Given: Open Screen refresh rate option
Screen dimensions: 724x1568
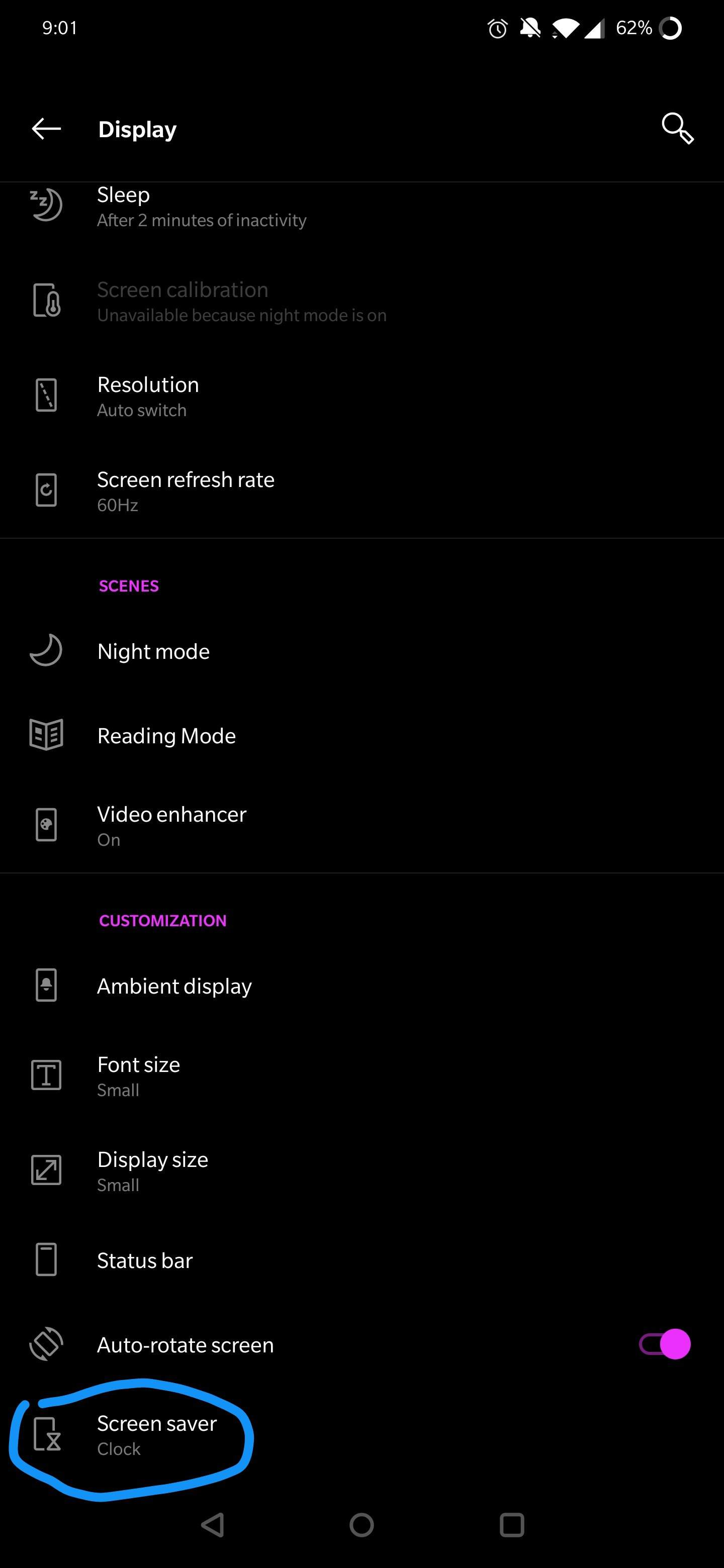Looking at the screenshot, I should (361, 491).
